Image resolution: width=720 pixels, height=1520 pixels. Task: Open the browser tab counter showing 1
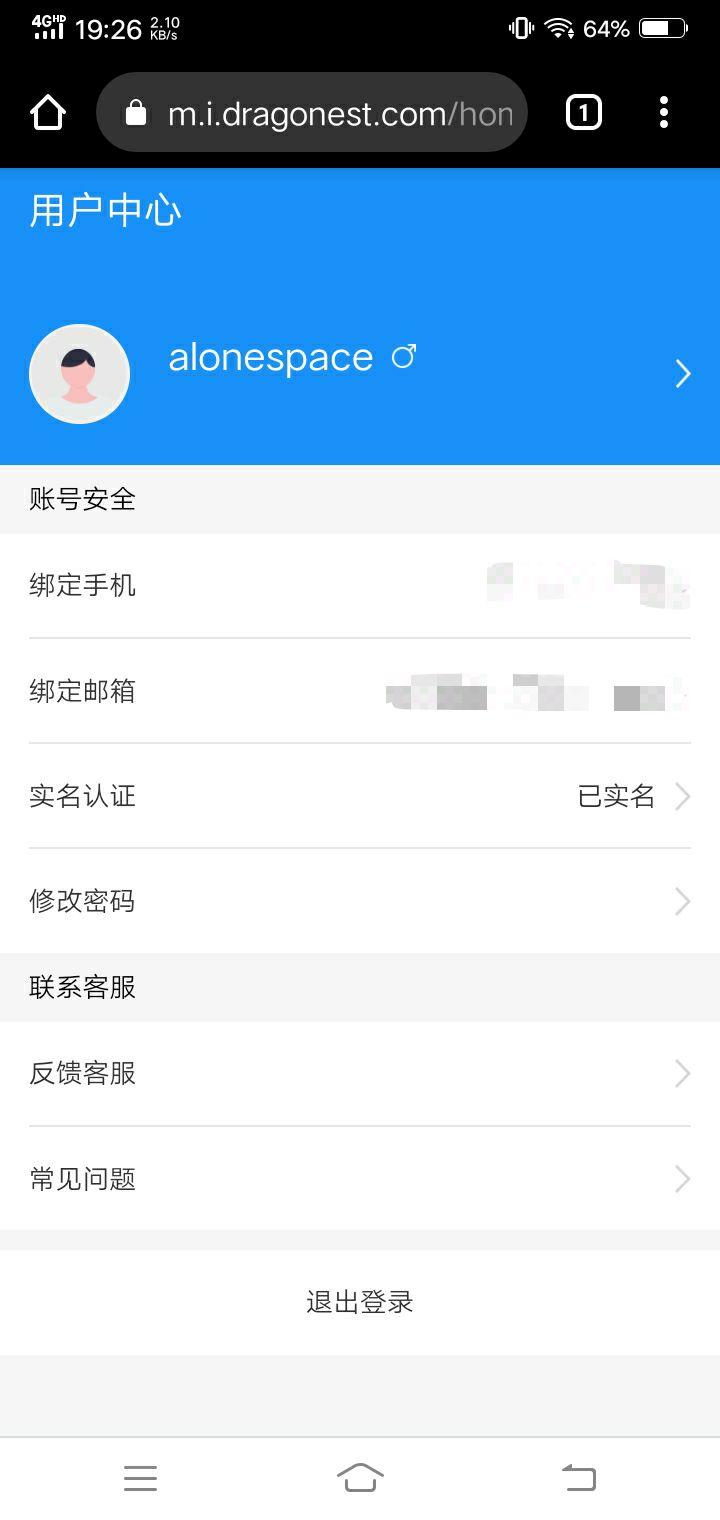581,113
